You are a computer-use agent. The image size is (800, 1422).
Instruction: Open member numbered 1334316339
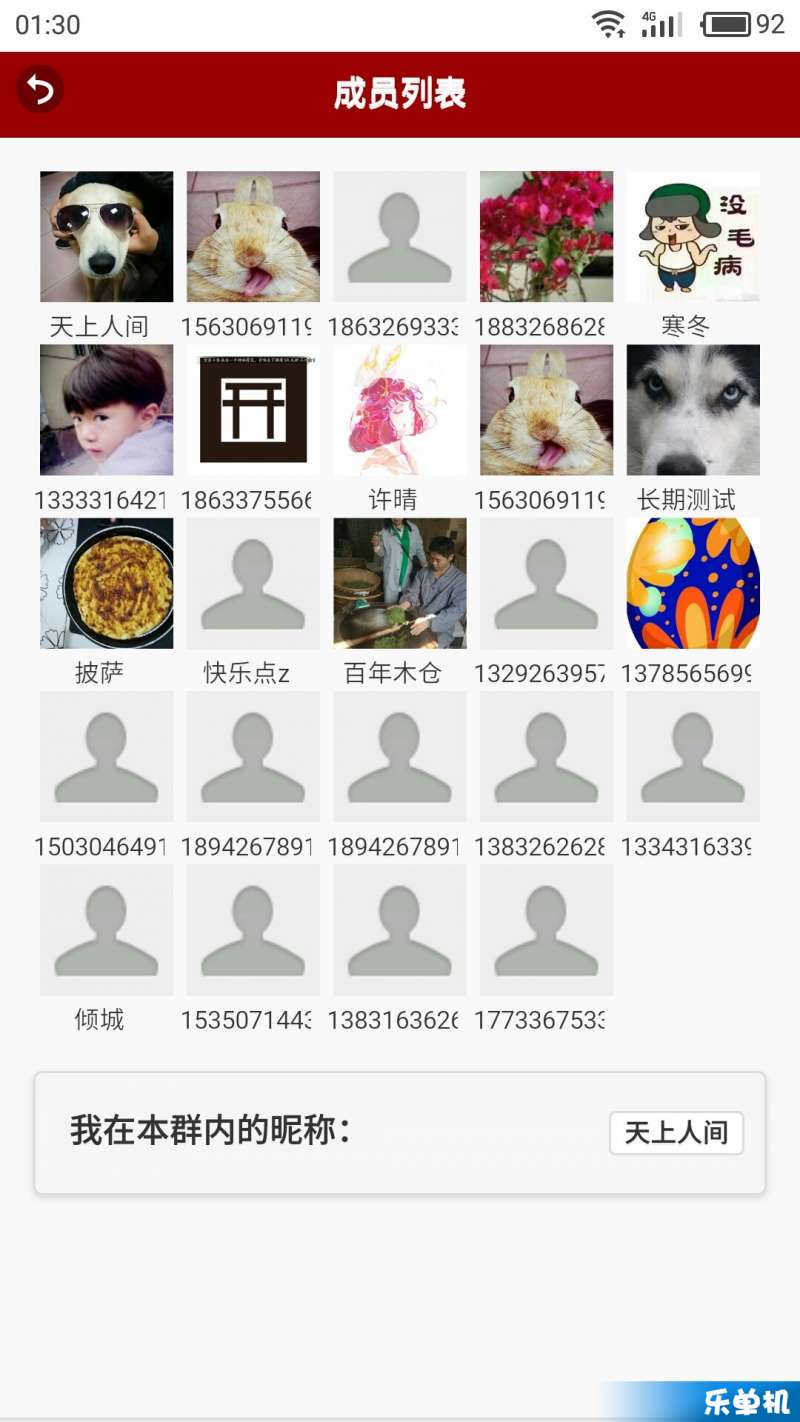click(693, 757)
